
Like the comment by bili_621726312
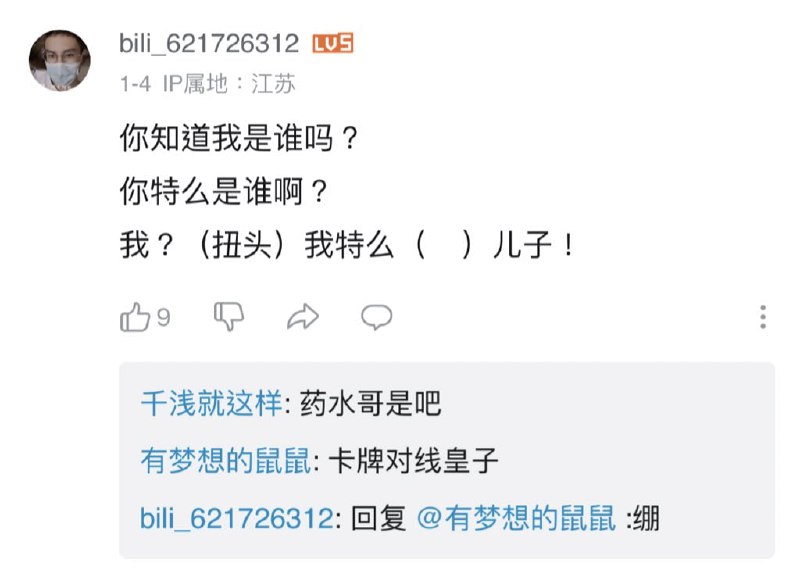click(x=135, y=317)
